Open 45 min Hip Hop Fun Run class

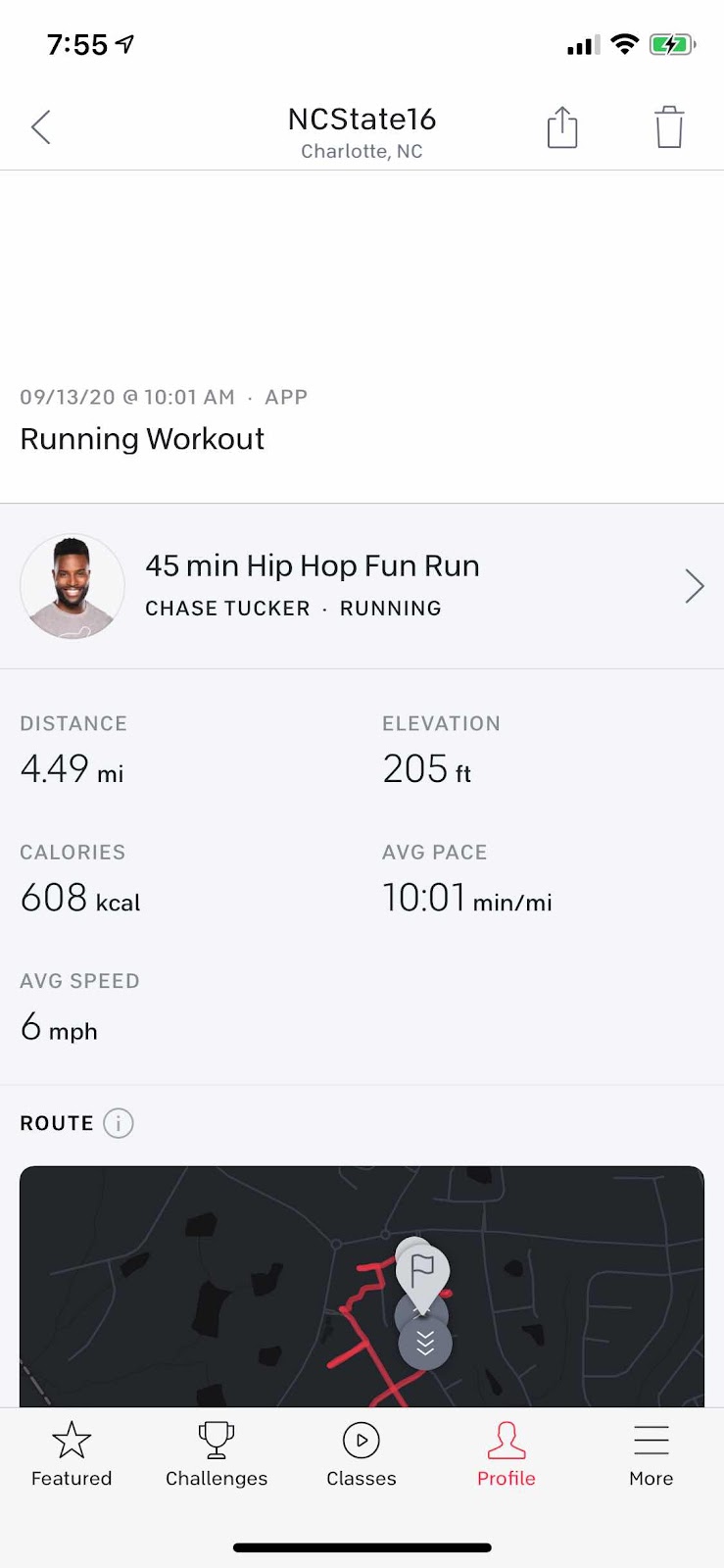(x=362, y=586)
